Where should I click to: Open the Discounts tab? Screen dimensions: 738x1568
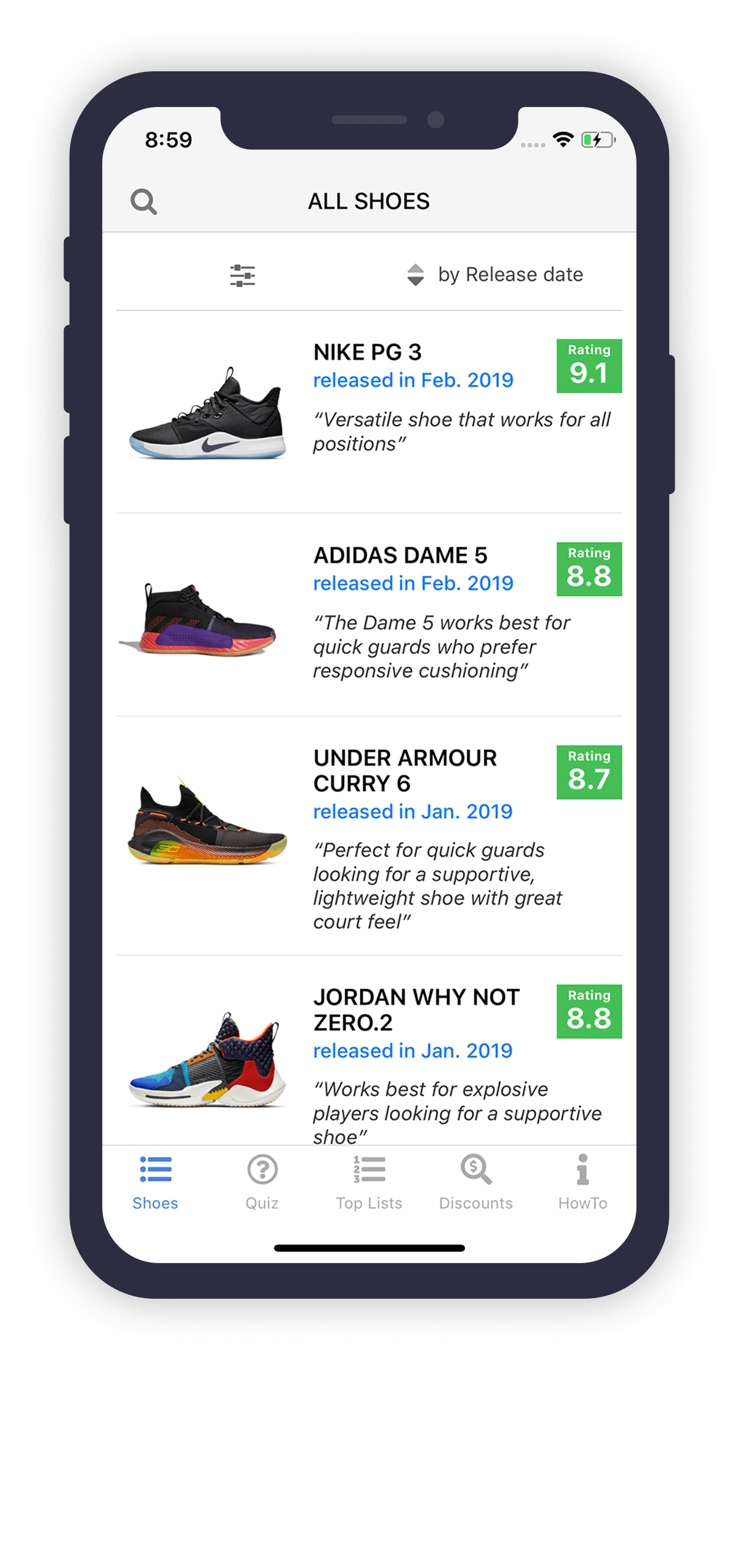point(475,1181)
